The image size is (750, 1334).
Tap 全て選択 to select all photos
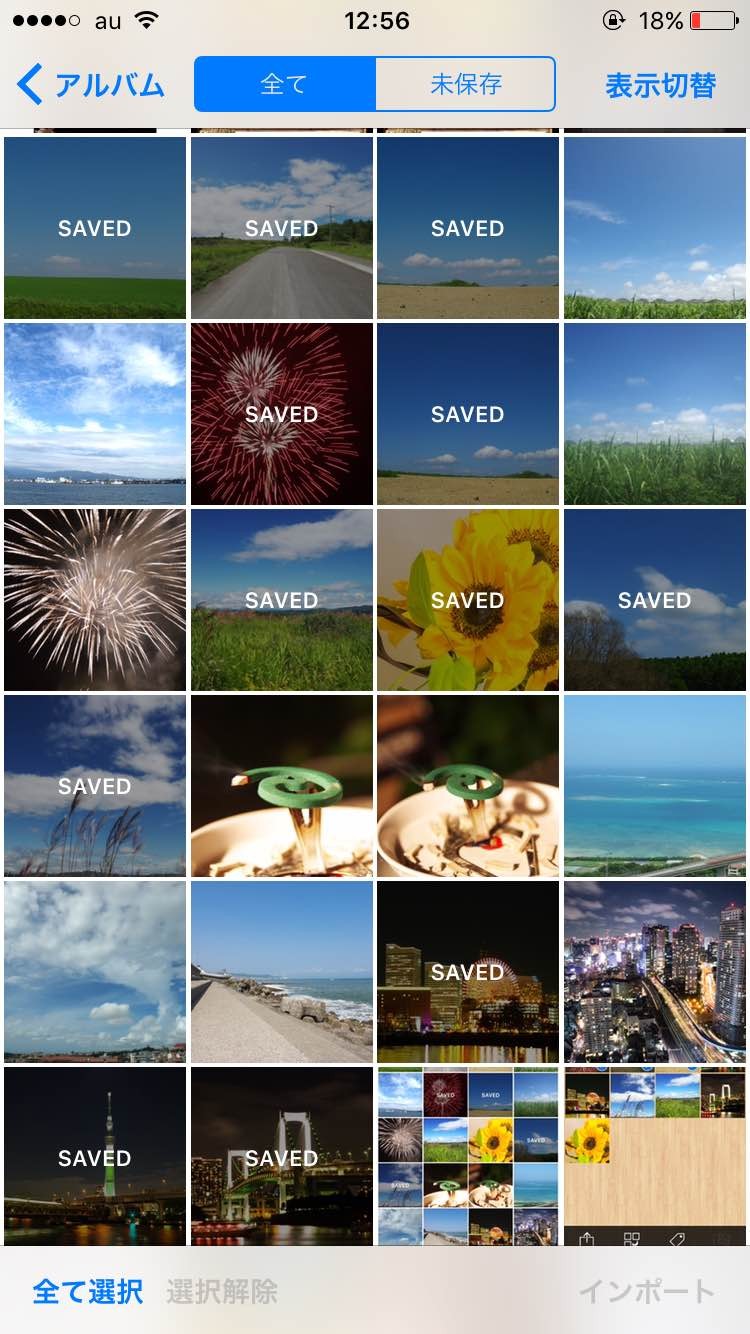click(x=88, y=1291)
